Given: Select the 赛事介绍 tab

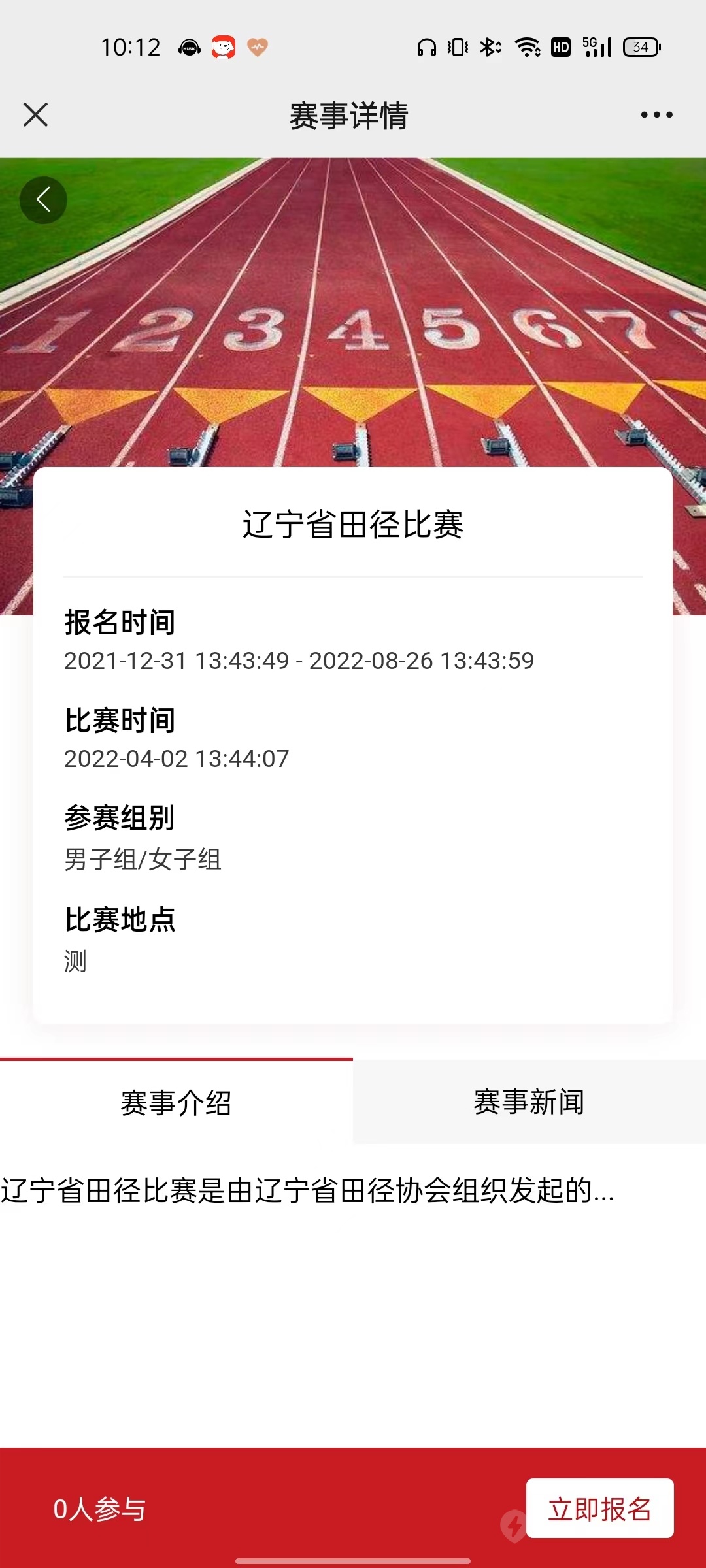Looking at the screenshot, I should [176, 1102].
